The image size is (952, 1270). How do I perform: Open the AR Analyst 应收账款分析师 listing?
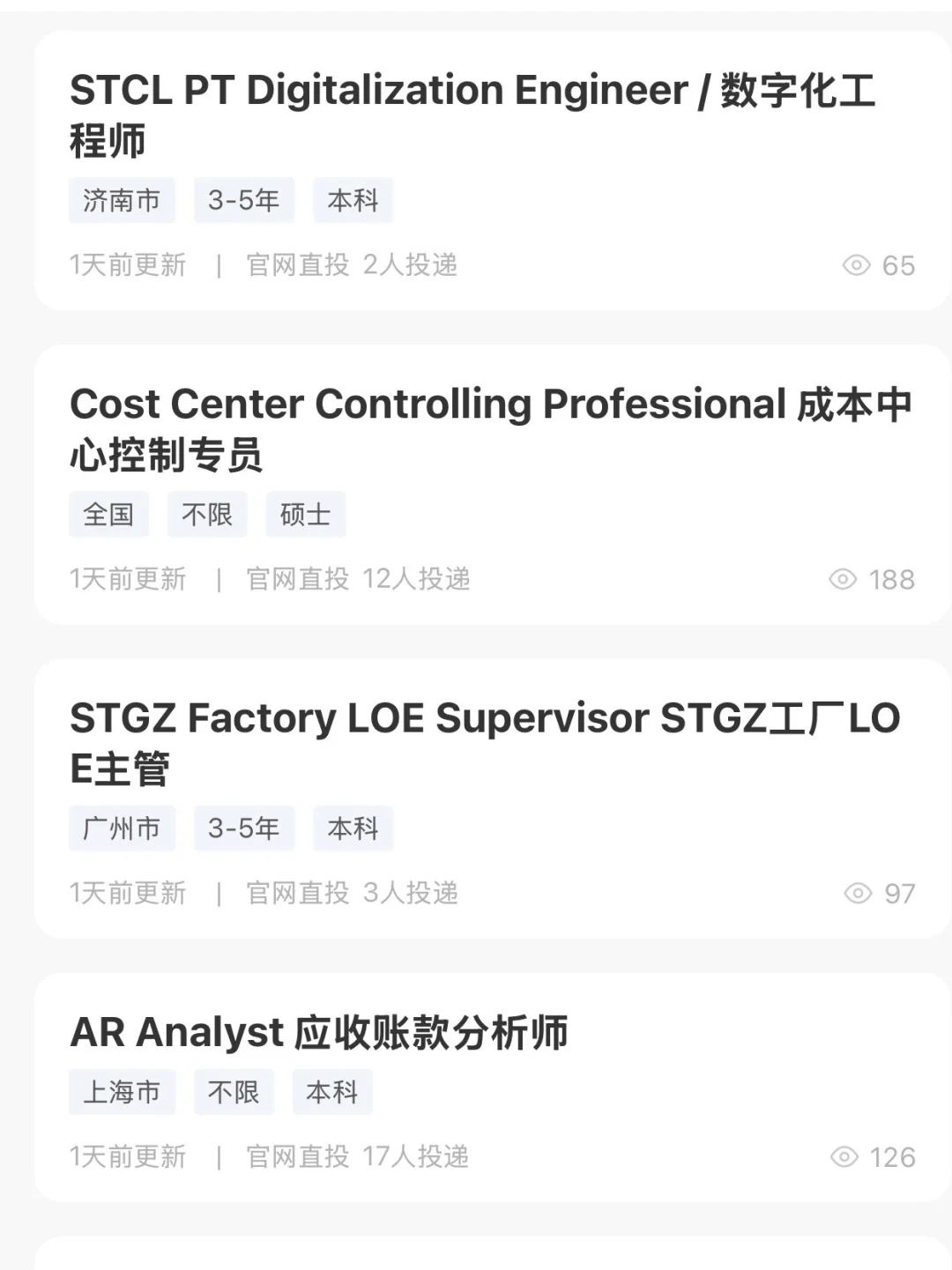coord(319,1033)
